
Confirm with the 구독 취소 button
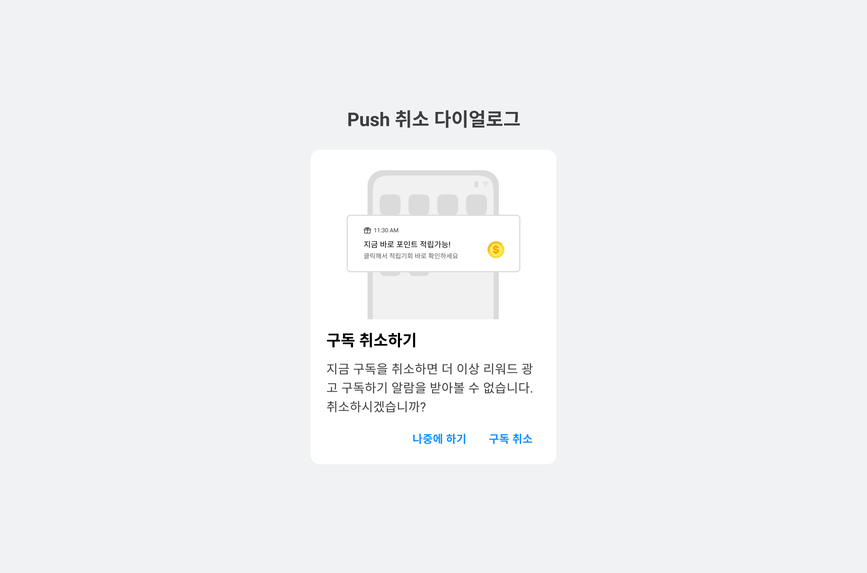(x=510, y=439)
